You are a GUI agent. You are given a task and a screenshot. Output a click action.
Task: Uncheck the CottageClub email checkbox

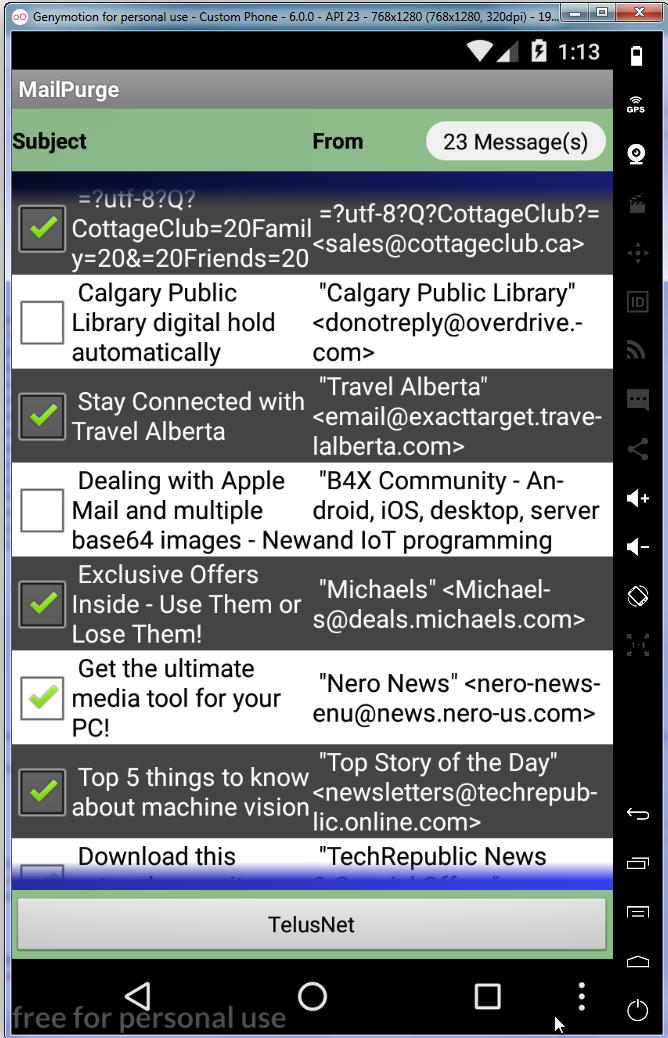tap(42, 229)
